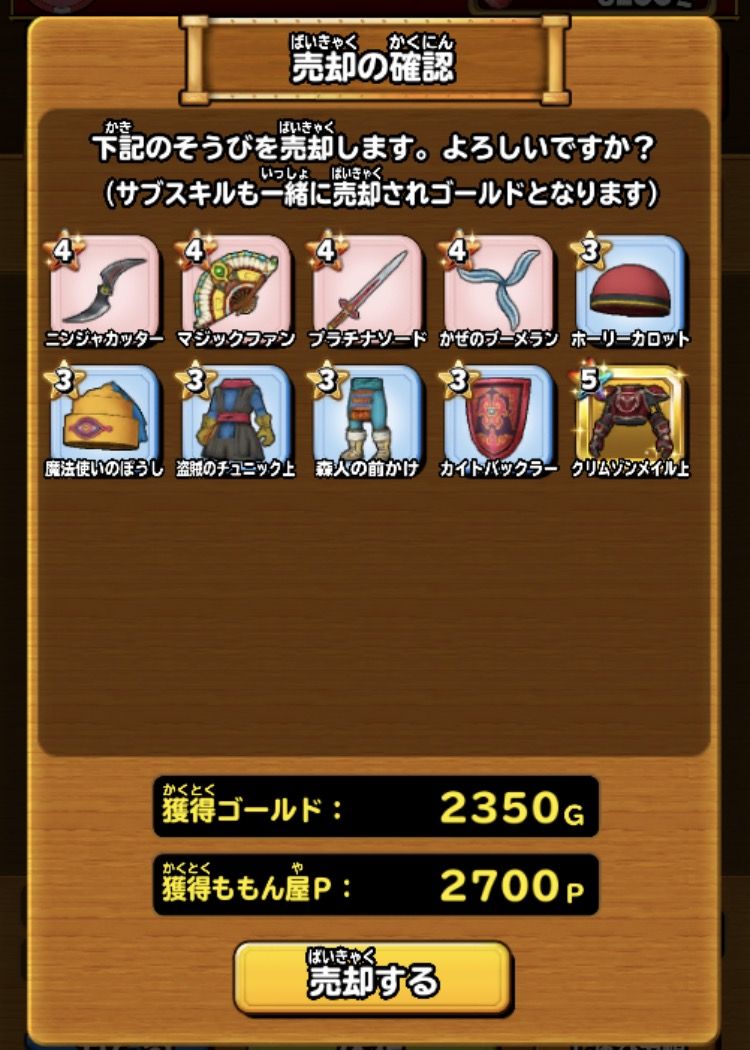750x1050 pixels.
Task: Tap the 5-star badge on クリムゾンメイル上
Action: [590, 381]
